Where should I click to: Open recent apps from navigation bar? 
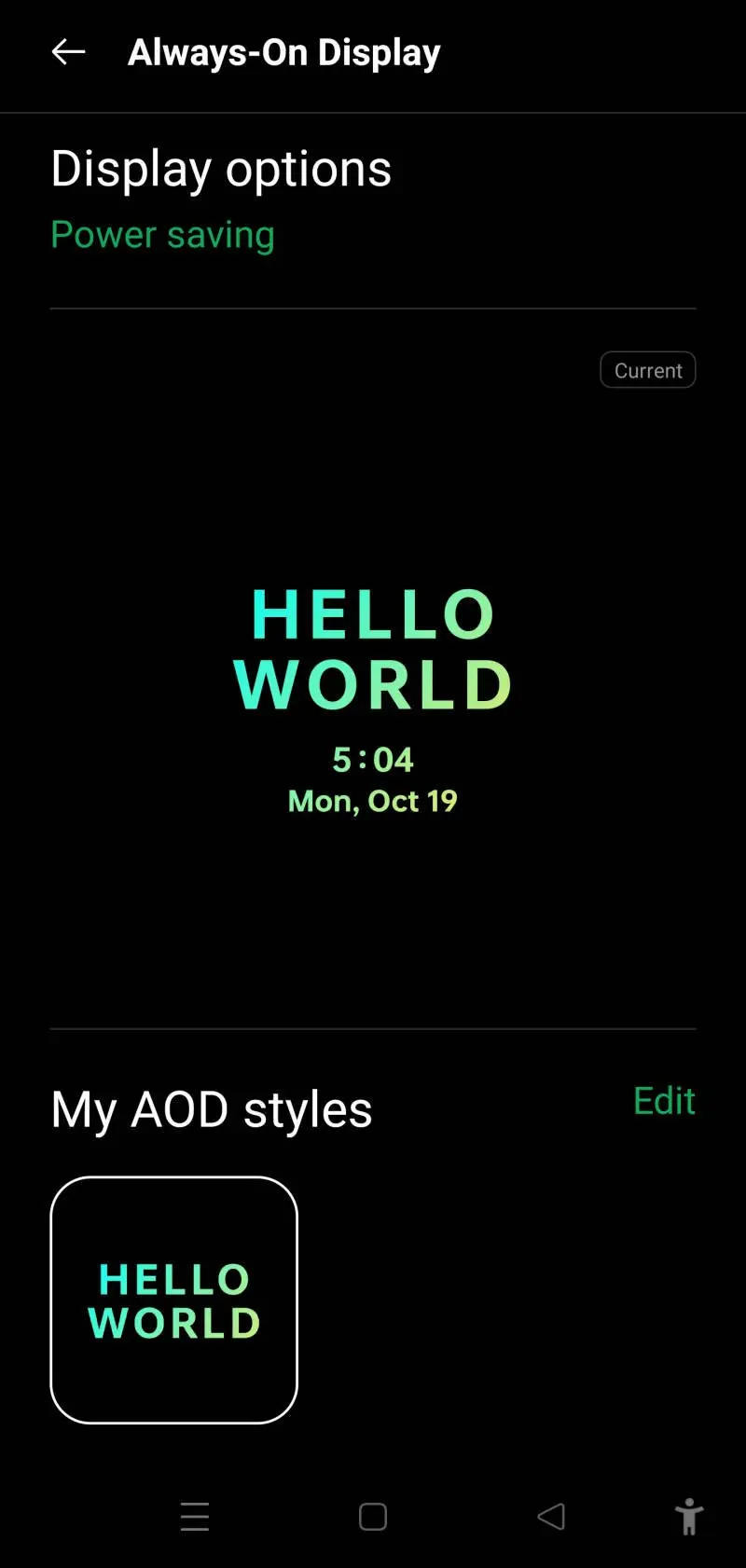click(x=195, y=1517)
